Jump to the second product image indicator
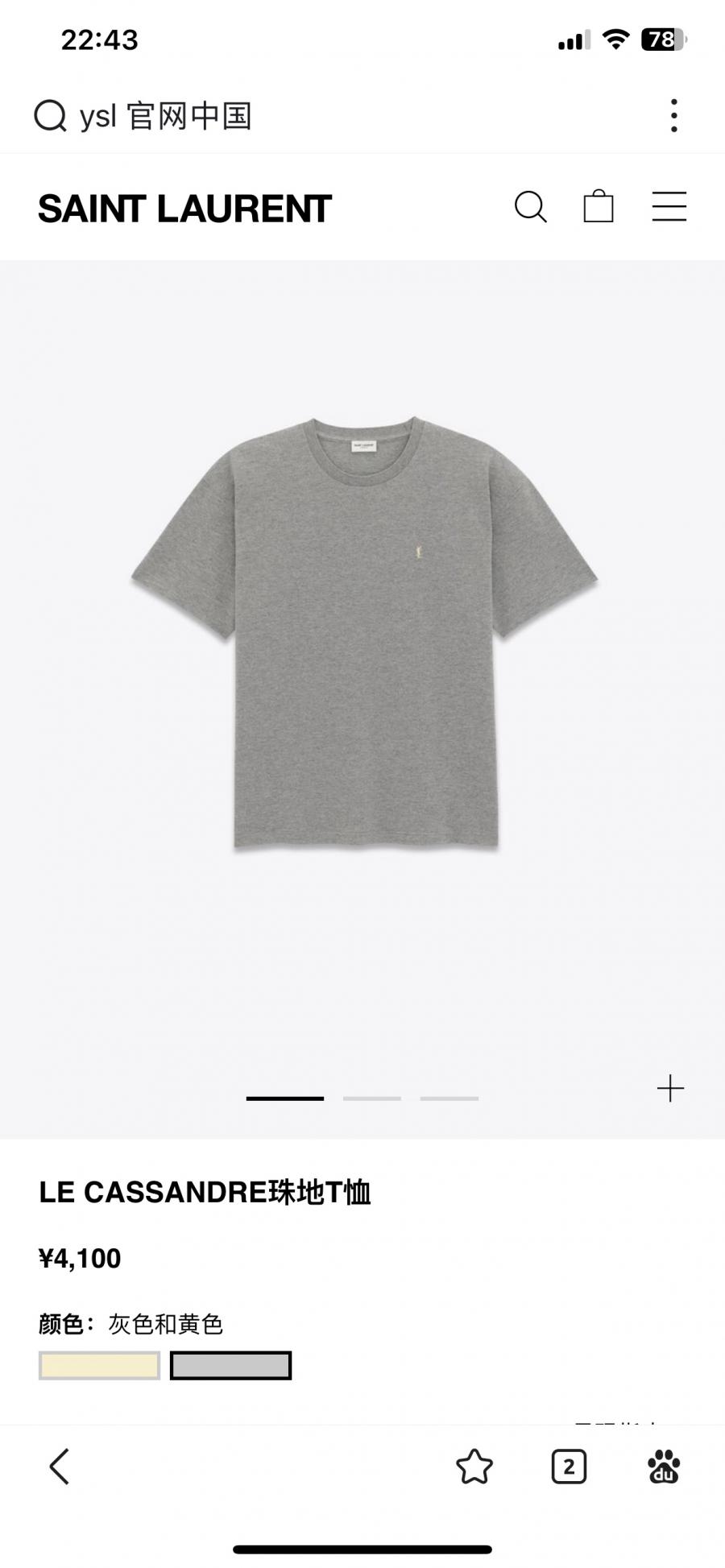The image size is (725, 1568). coord(372,1098)
